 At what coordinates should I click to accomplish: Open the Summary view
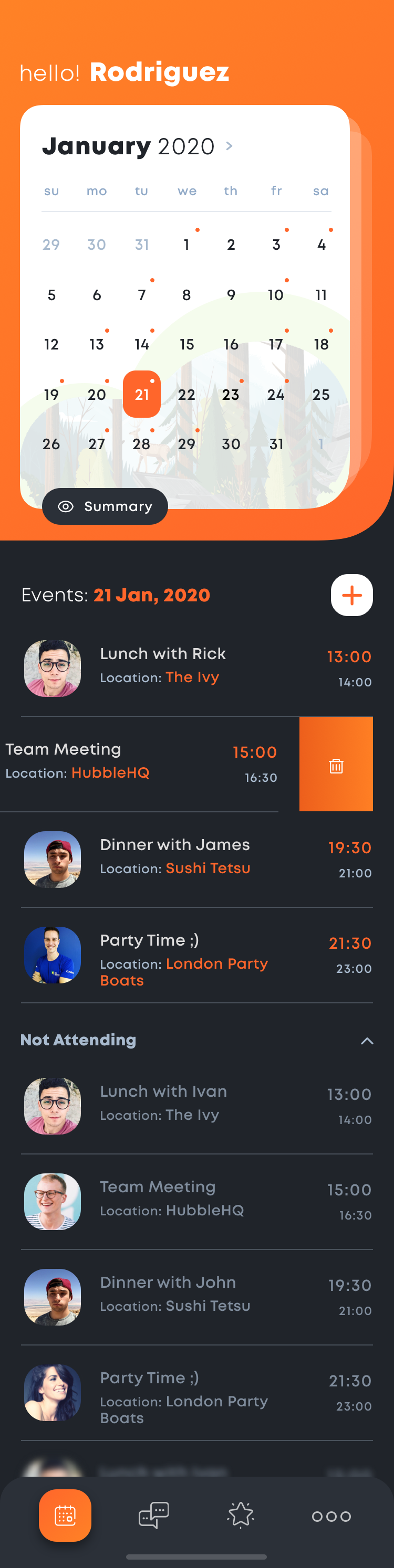click(105, 506)
